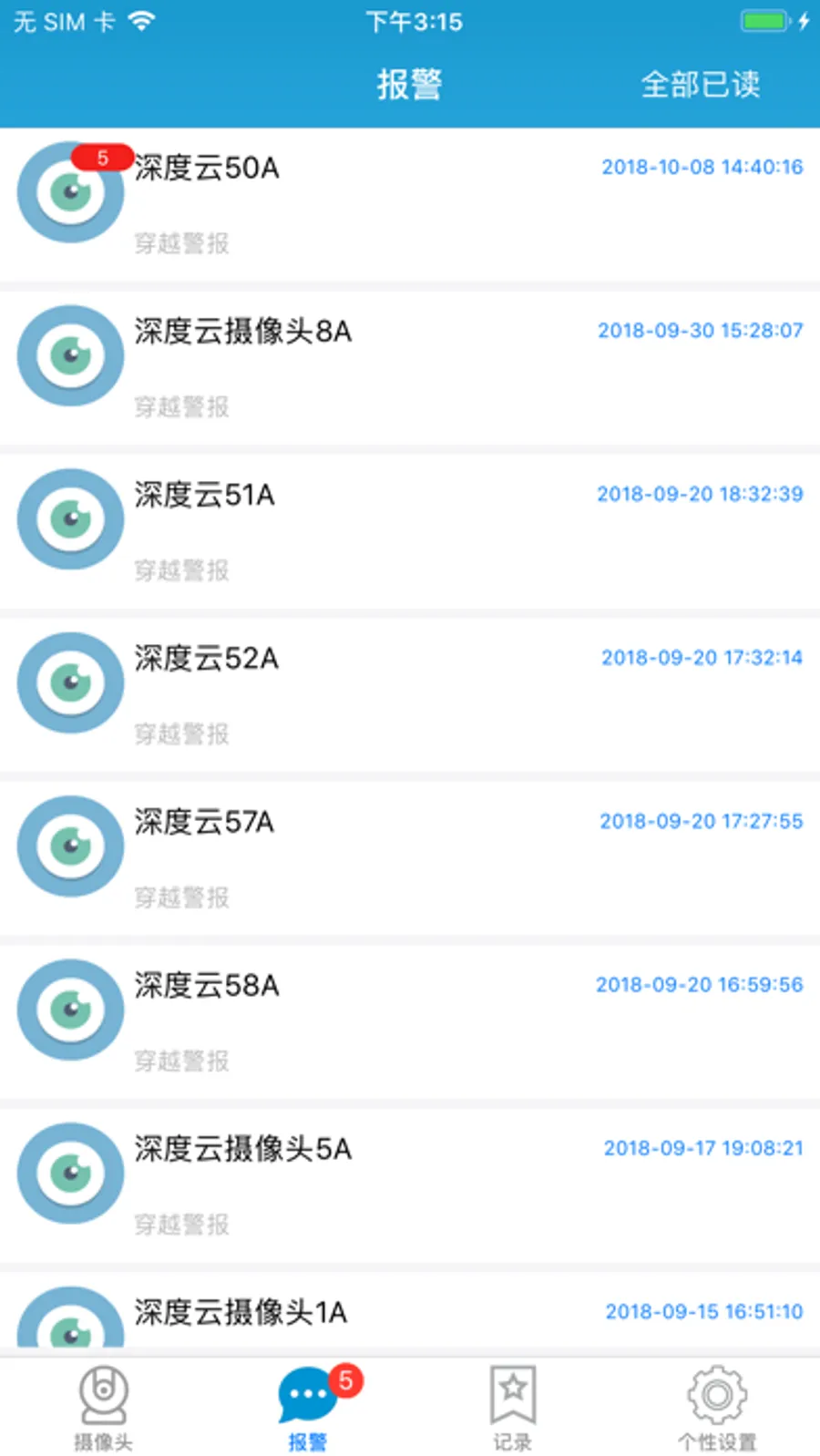Switch to the 摄像头 camera tab

[x=103, y=1407]
